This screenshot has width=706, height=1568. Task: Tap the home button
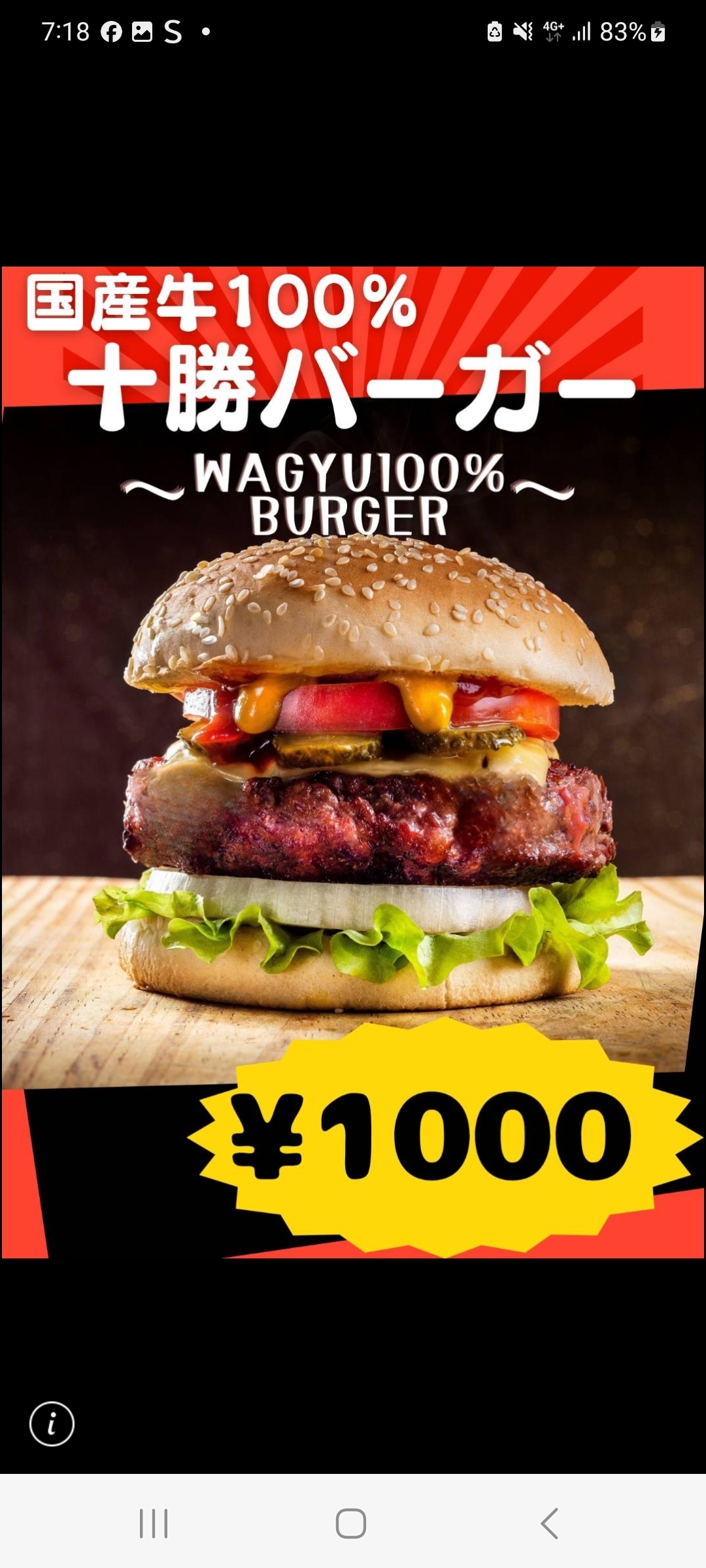pyautogui.click(x=351, y=1524)
